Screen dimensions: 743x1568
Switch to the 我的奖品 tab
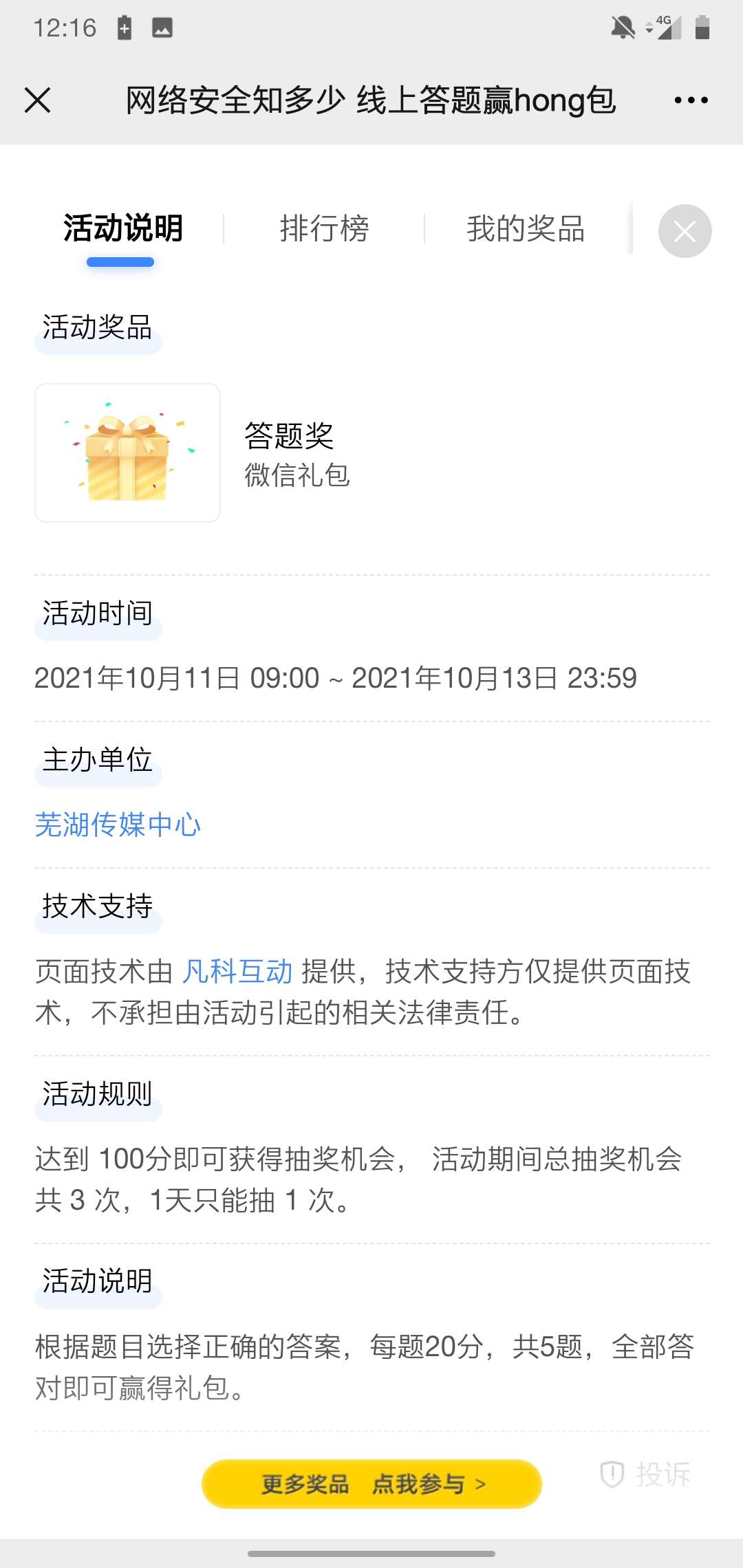point(526,229)
